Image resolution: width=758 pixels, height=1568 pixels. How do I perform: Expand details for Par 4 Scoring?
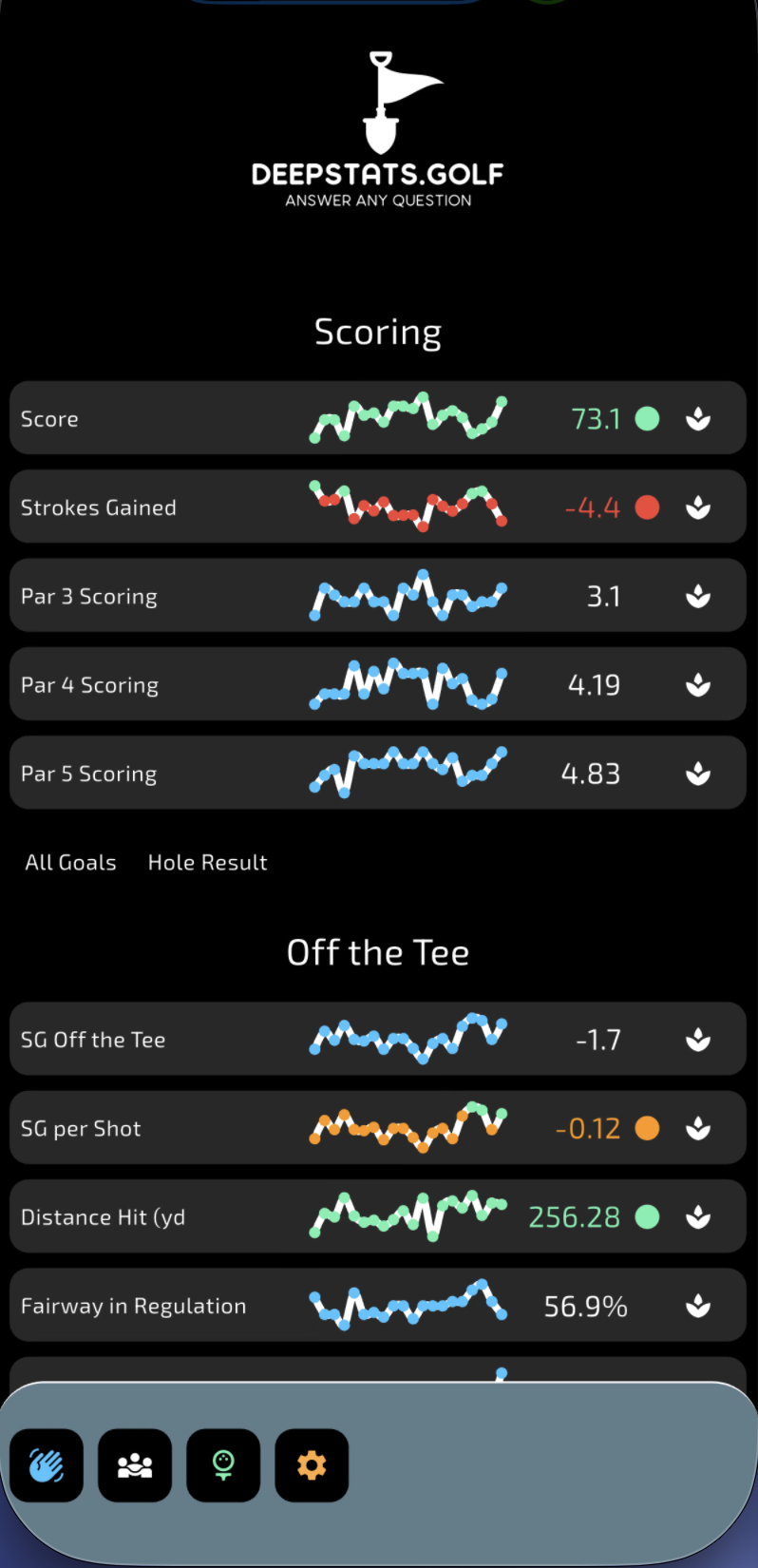point(378,684)
